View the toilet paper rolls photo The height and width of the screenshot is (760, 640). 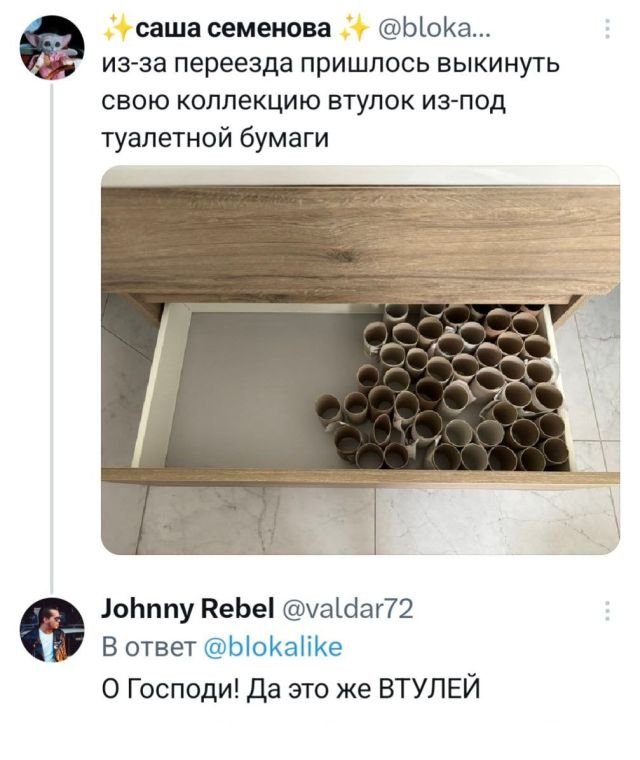pos(360,360)
